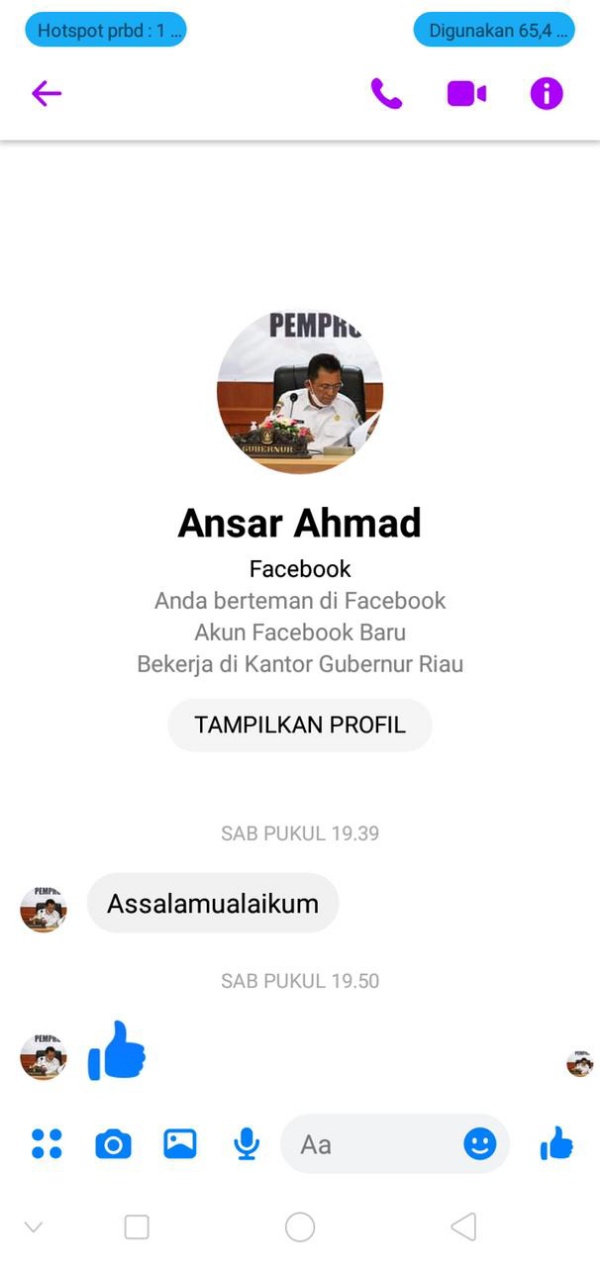600x1267 pixels.
Task: Go back from the Ansar Ahmad chat
Action: click(x=46, y=94)
